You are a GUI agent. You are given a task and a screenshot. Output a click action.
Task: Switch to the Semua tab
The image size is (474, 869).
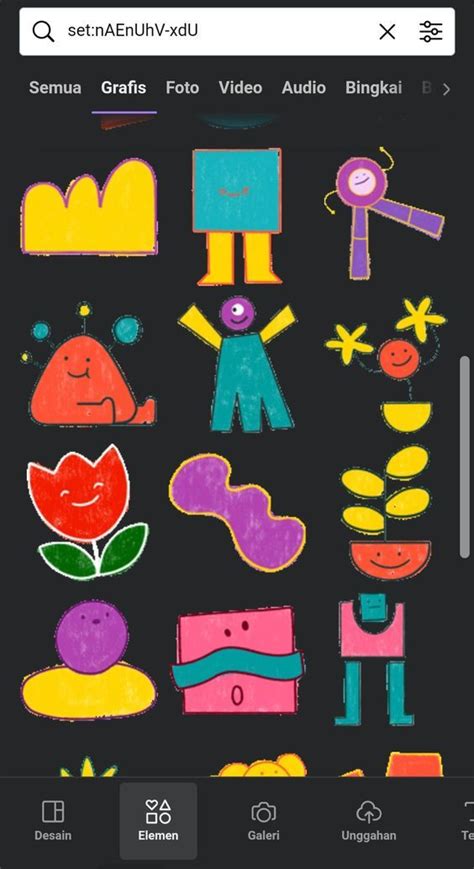point(55,88)
